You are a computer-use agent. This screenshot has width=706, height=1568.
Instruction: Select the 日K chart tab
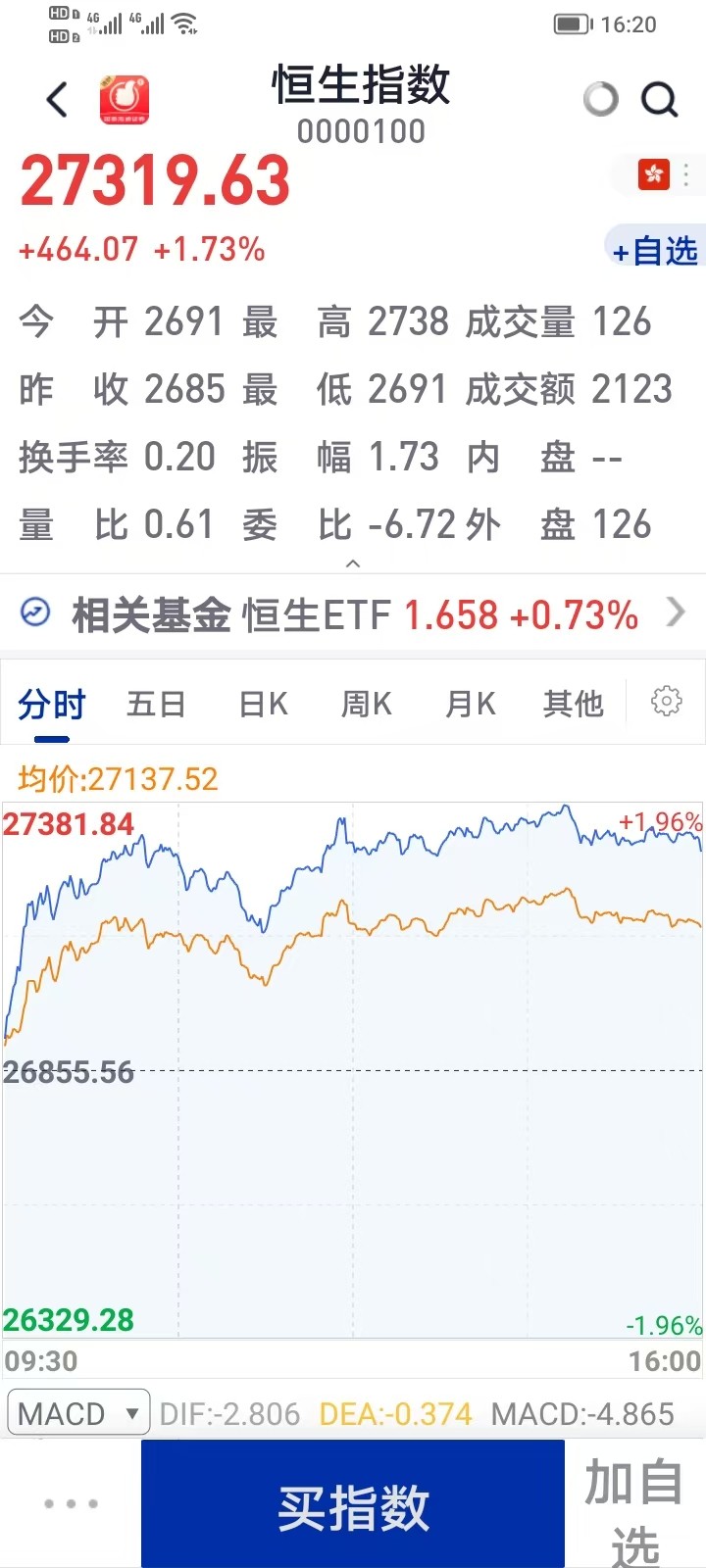click(263, 704)
